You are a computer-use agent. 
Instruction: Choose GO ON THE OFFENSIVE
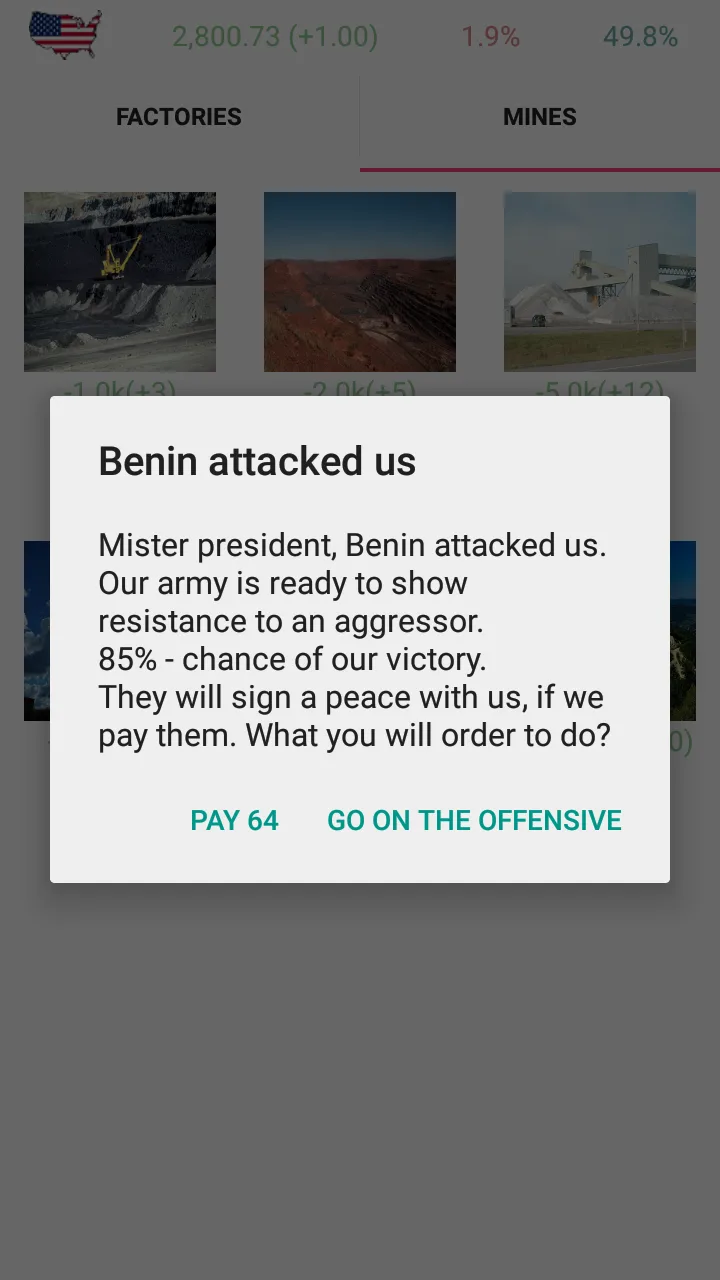click(x=474, y=820)
